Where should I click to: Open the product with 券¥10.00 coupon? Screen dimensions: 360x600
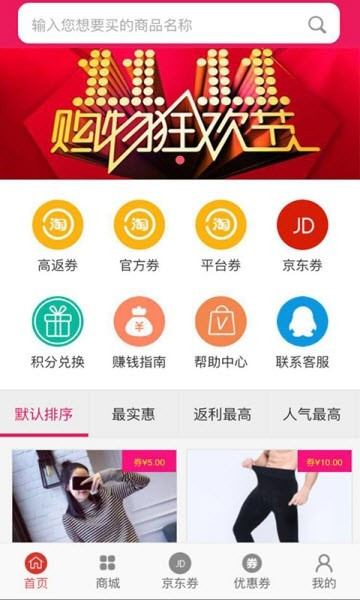(x=269, y=496)
